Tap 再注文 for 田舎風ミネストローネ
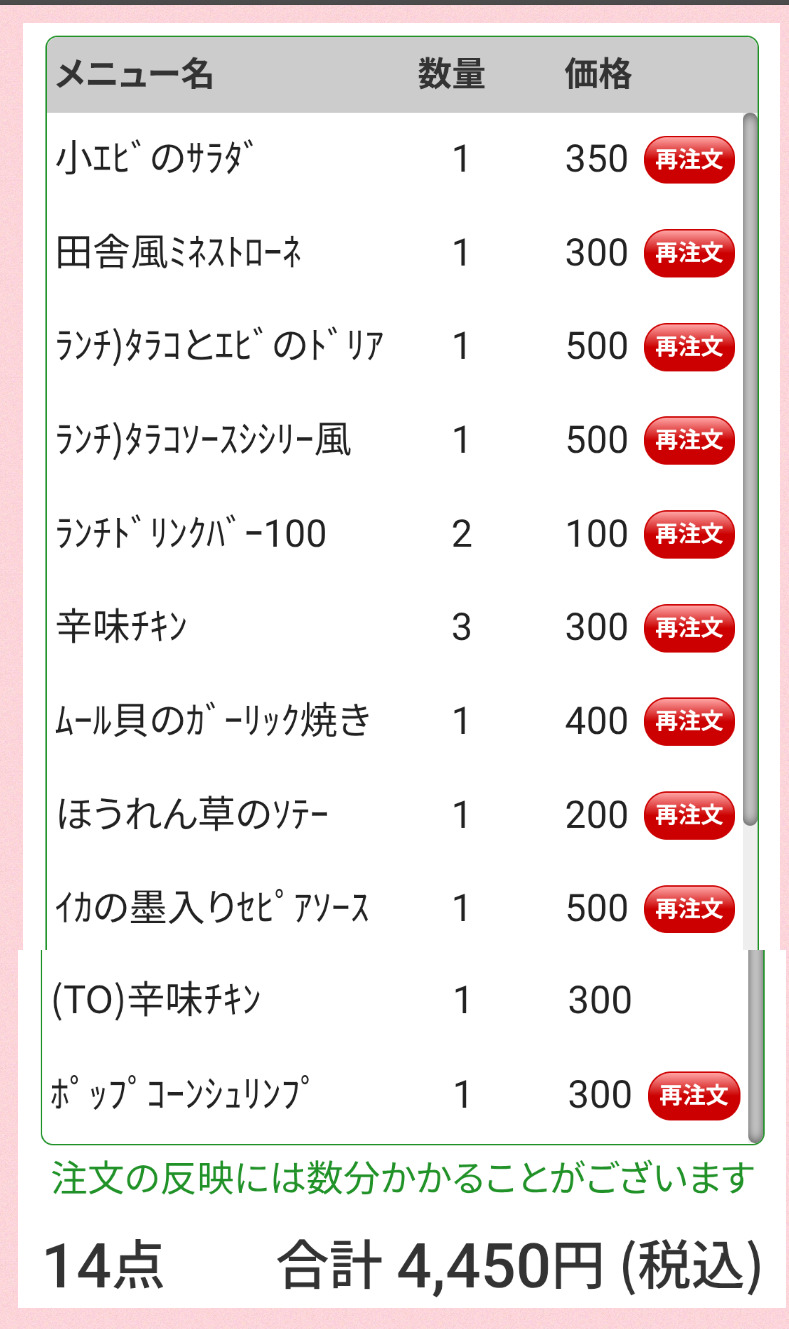Viewport: 789px width, 1329px height. (689, 253)
